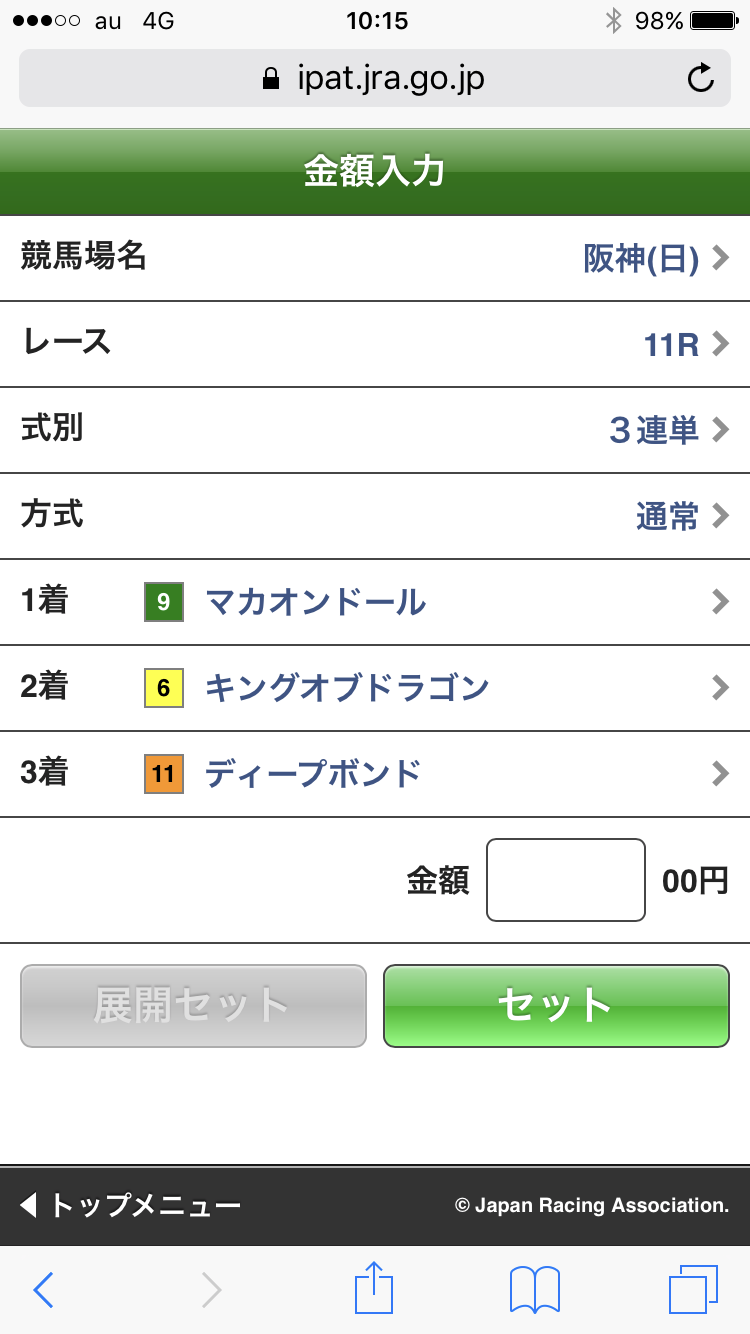Viewport: 750px width, 1334px height.
Task: Click the disabled 展開セット button
Action: click(192, 1006)
